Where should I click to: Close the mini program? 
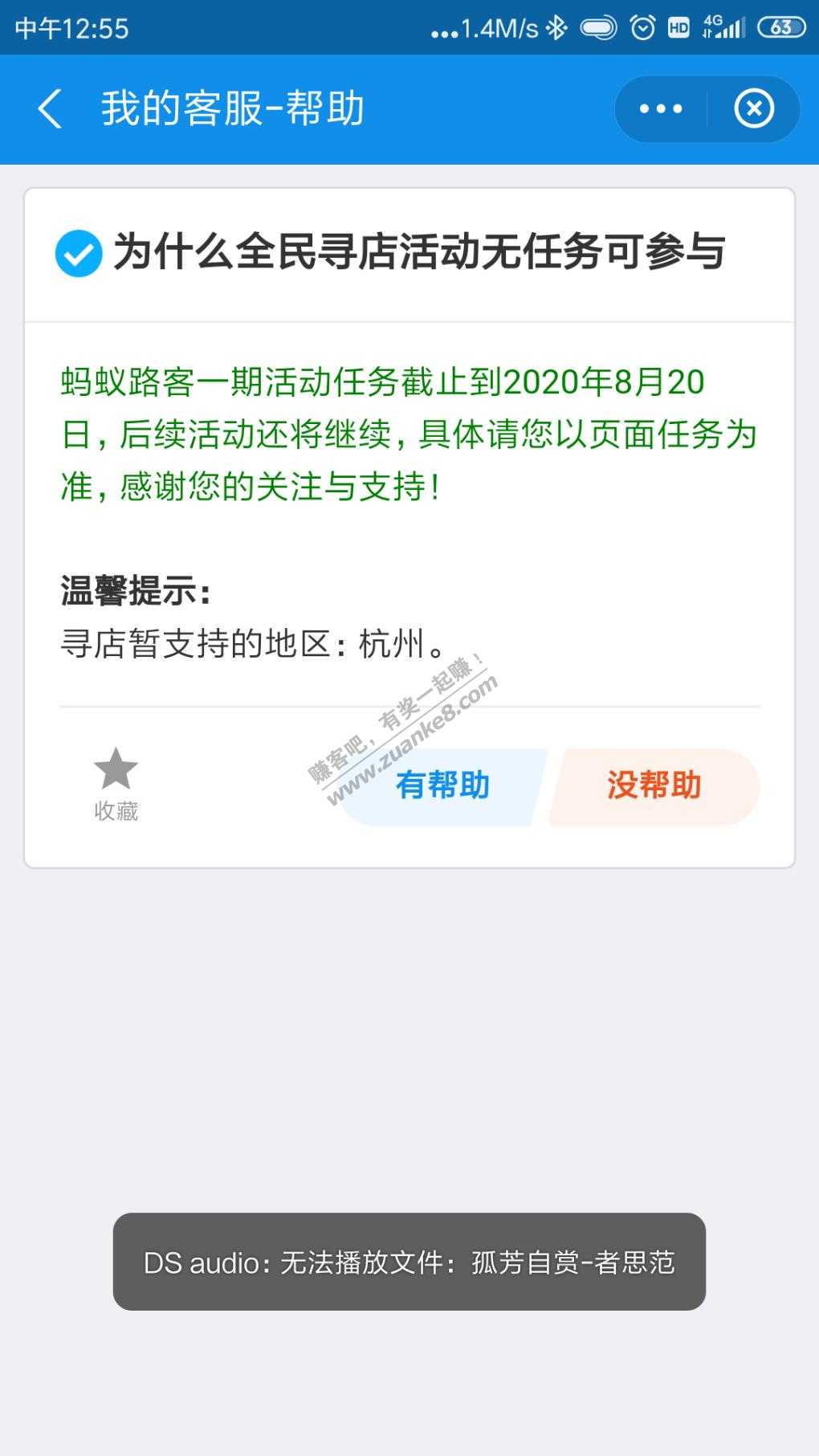(x=754, y=109)
